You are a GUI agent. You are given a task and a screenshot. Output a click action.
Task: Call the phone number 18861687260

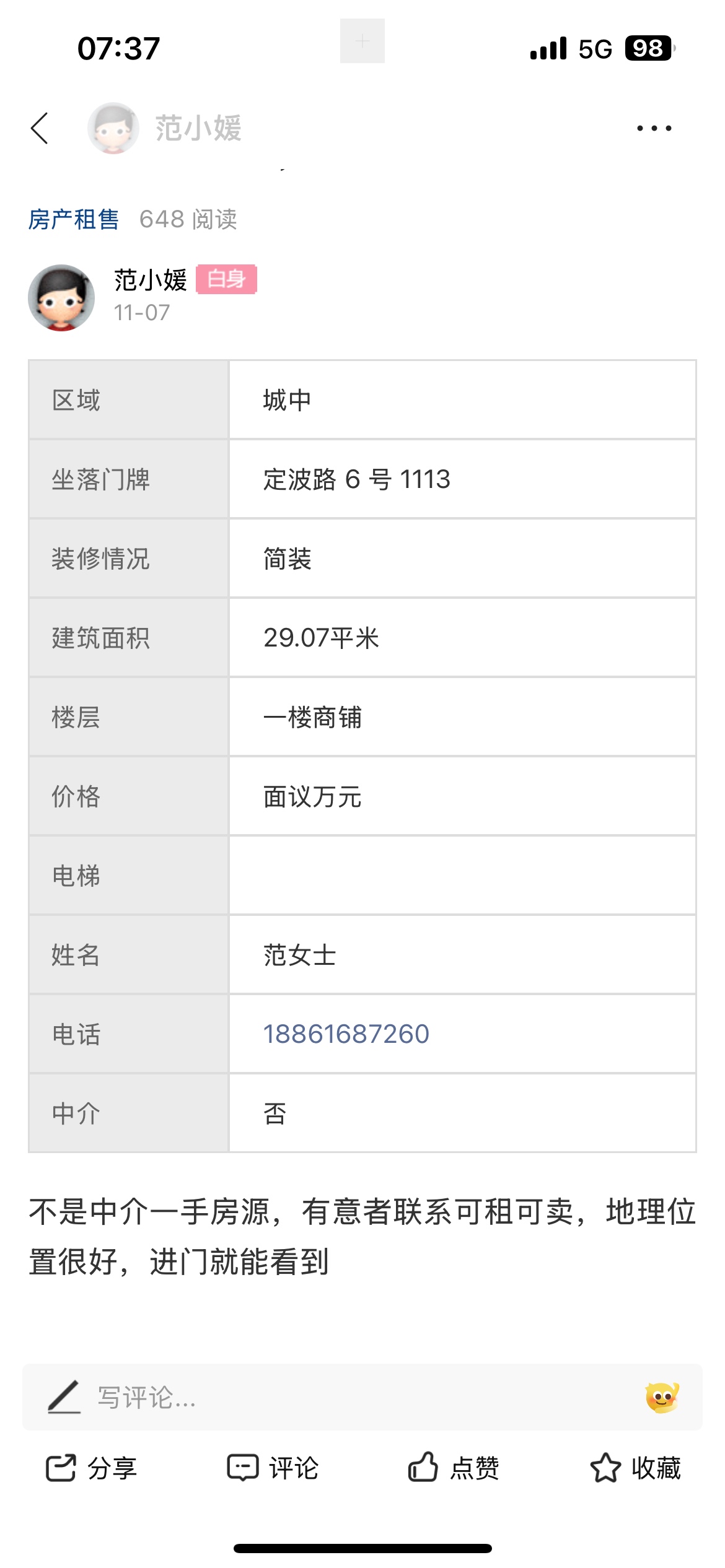(x=346, y=1034)
